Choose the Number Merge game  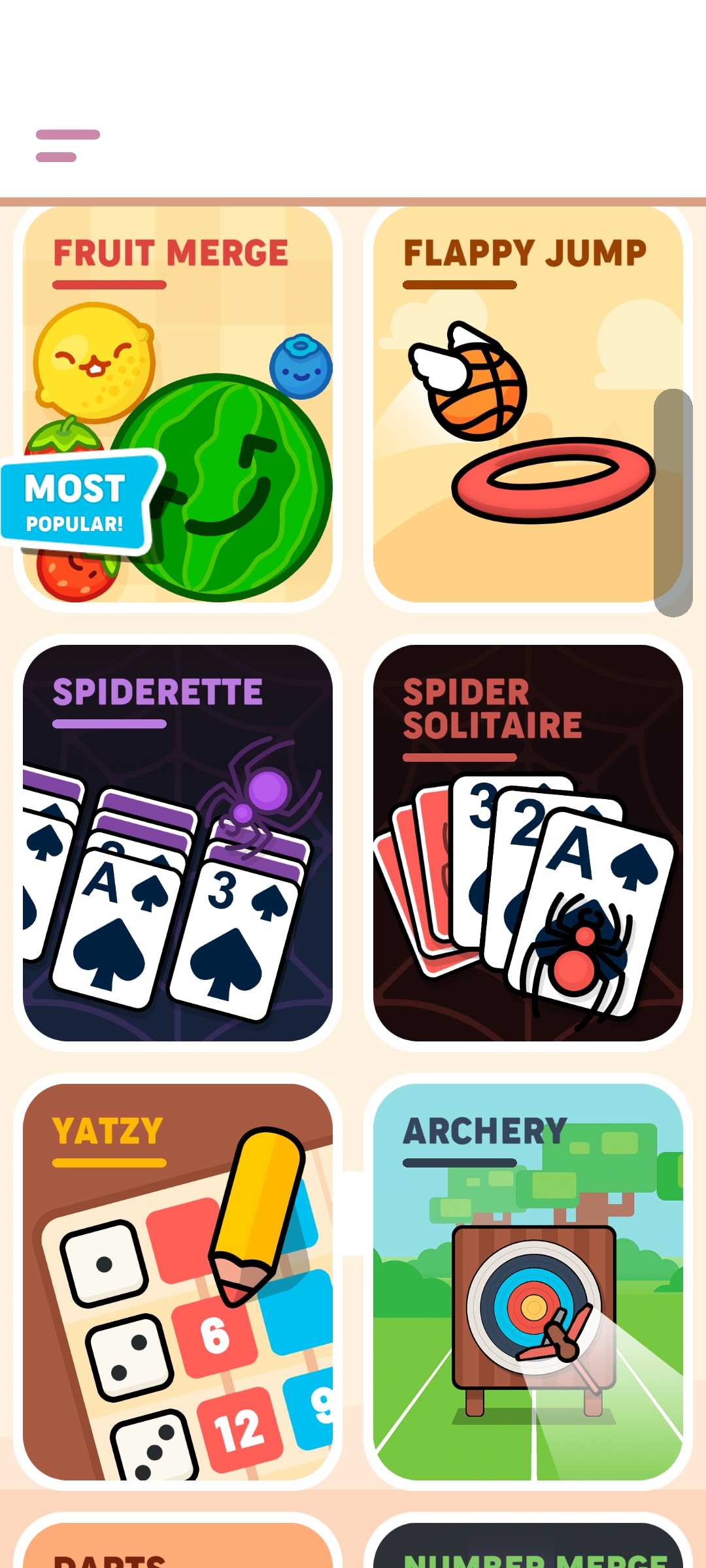pos(528,1550)
